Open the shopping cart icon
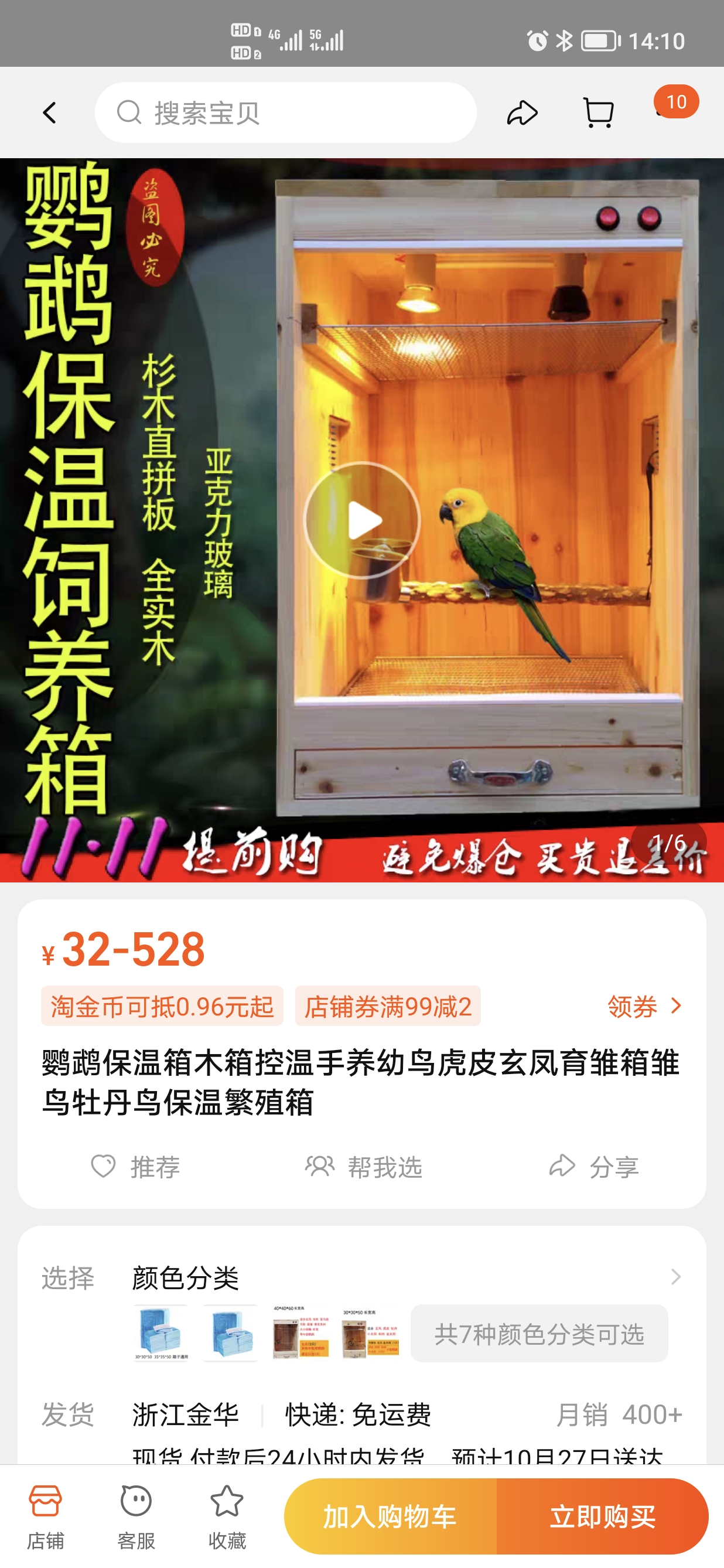Screen dimensions: 724x1568 pos(598,113)
